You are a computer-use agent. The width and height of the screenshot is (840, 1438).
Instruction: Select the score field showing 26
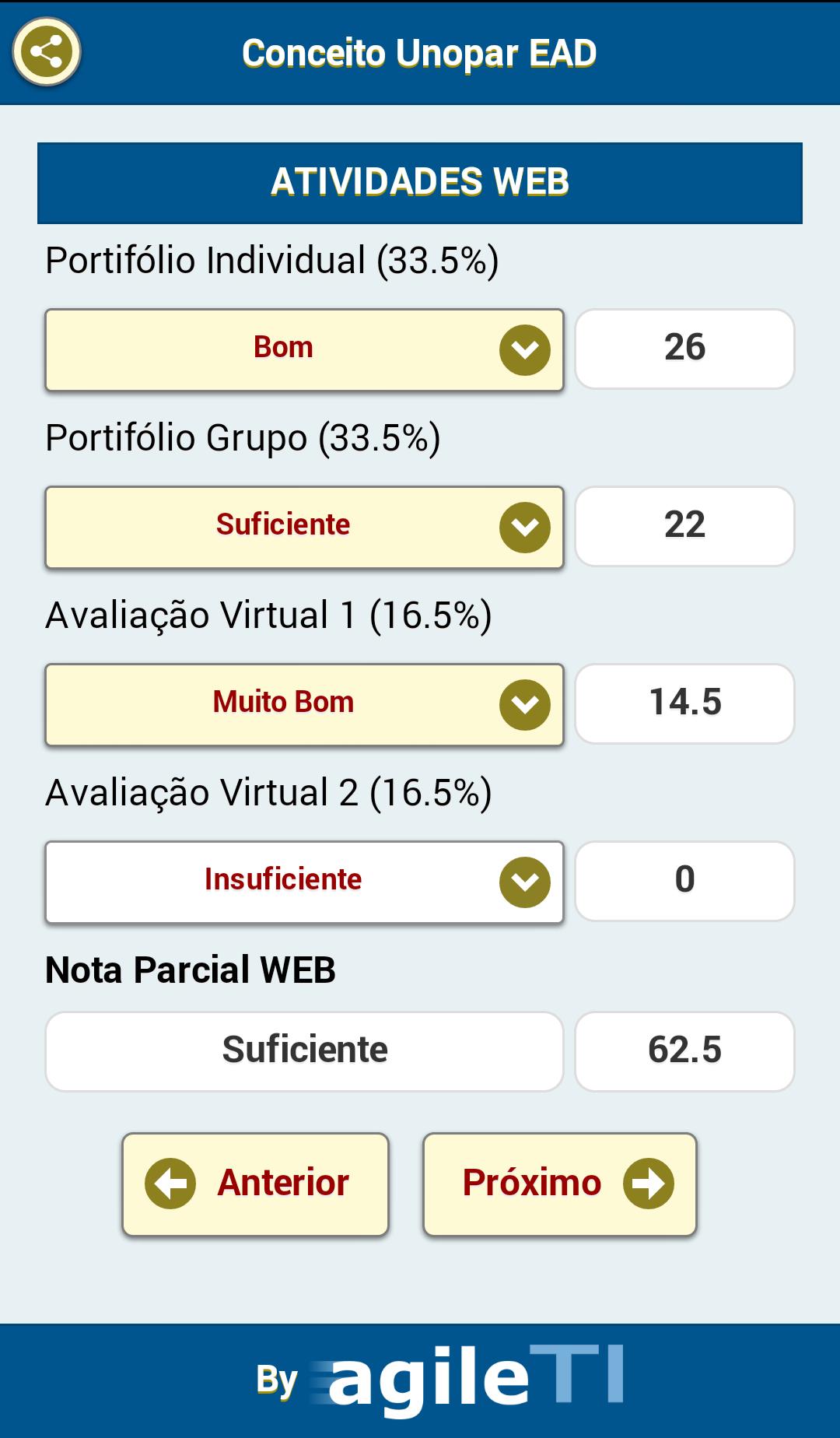point(684,349)
